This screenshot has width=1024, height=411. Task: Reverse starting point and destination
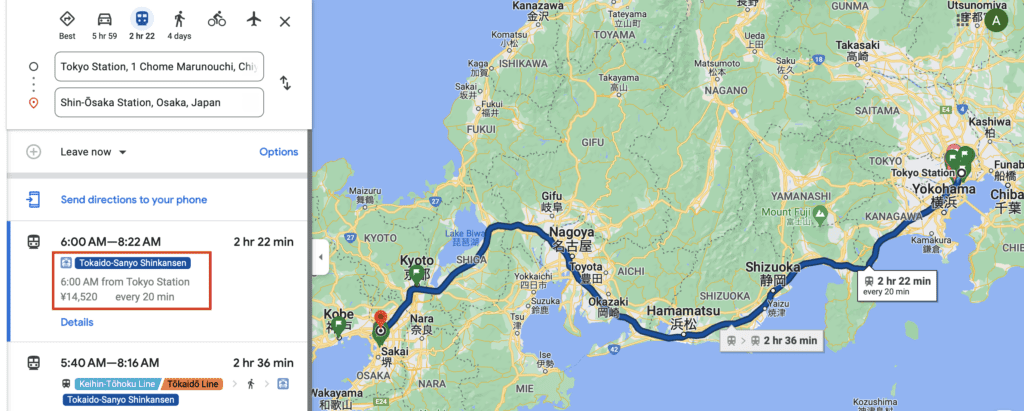285,83
